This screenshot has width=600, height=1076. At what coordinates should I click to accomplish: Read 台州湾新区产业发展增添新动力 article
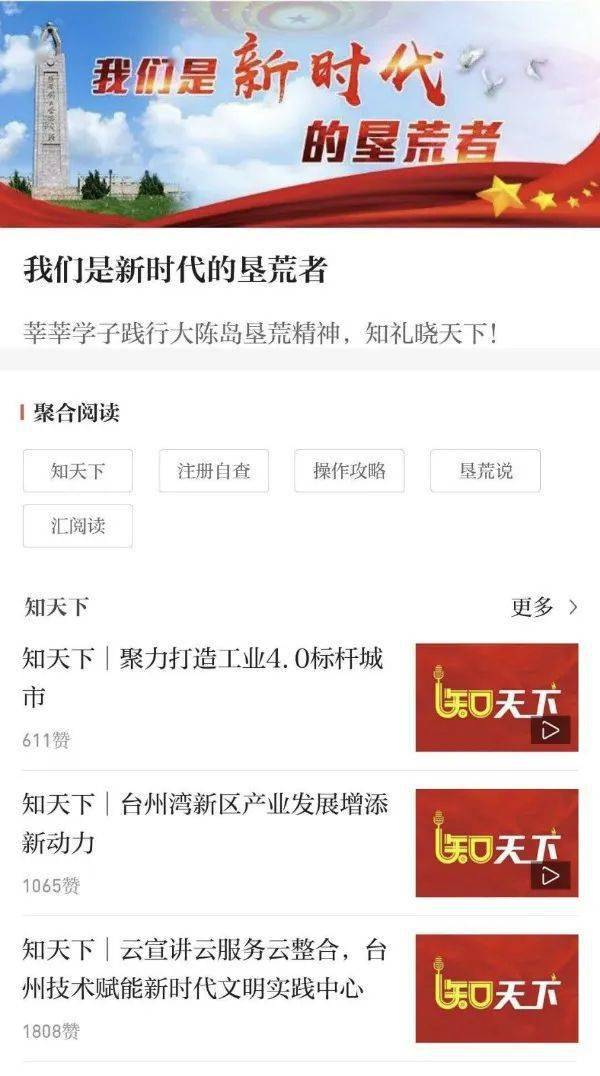205,822
